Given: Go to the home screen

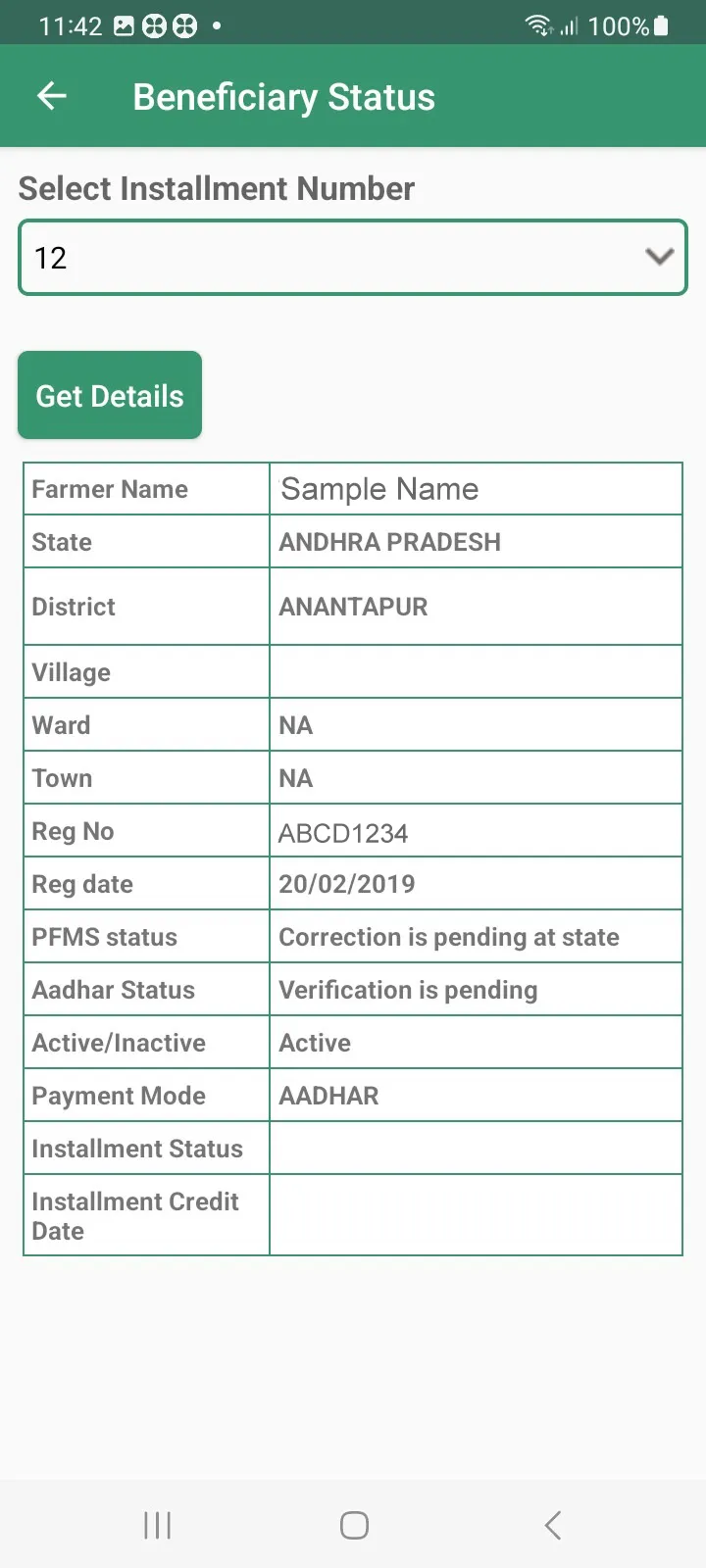Looking at the screenshot, I should (354, 1525).
